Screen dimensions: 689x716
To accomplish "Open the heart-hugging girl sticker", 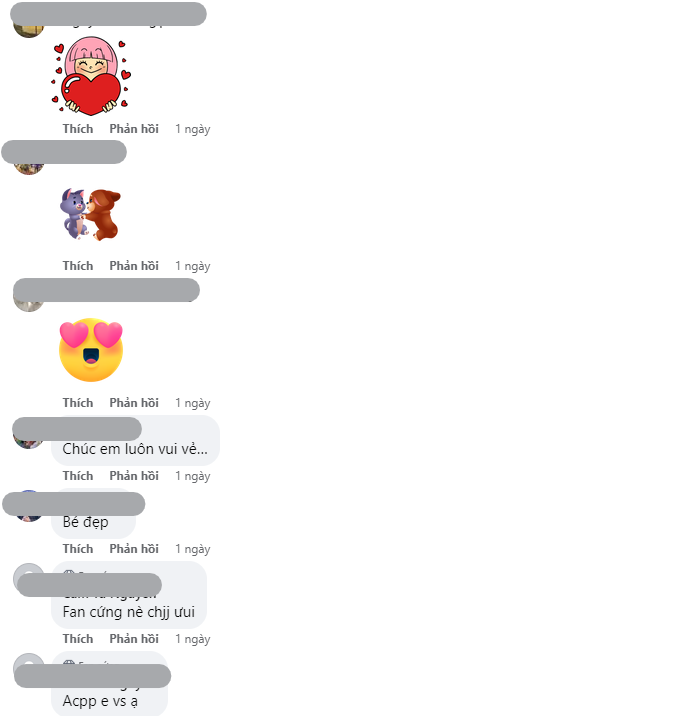I will pyautogui.click(x=89, y=77).
